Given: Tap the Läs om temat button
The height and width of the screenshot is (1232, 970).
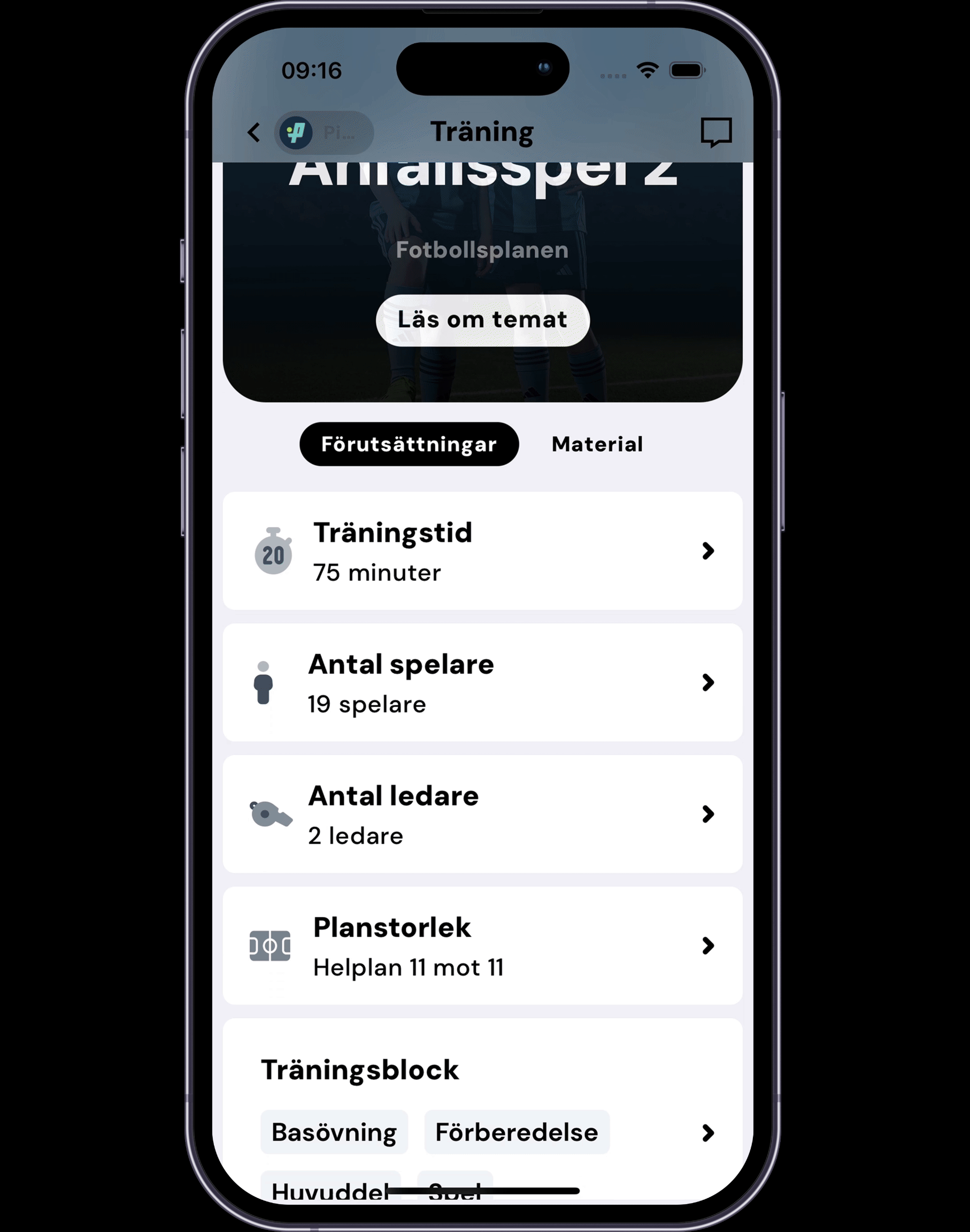Looking at the screenshot, I should coord(483,320).
